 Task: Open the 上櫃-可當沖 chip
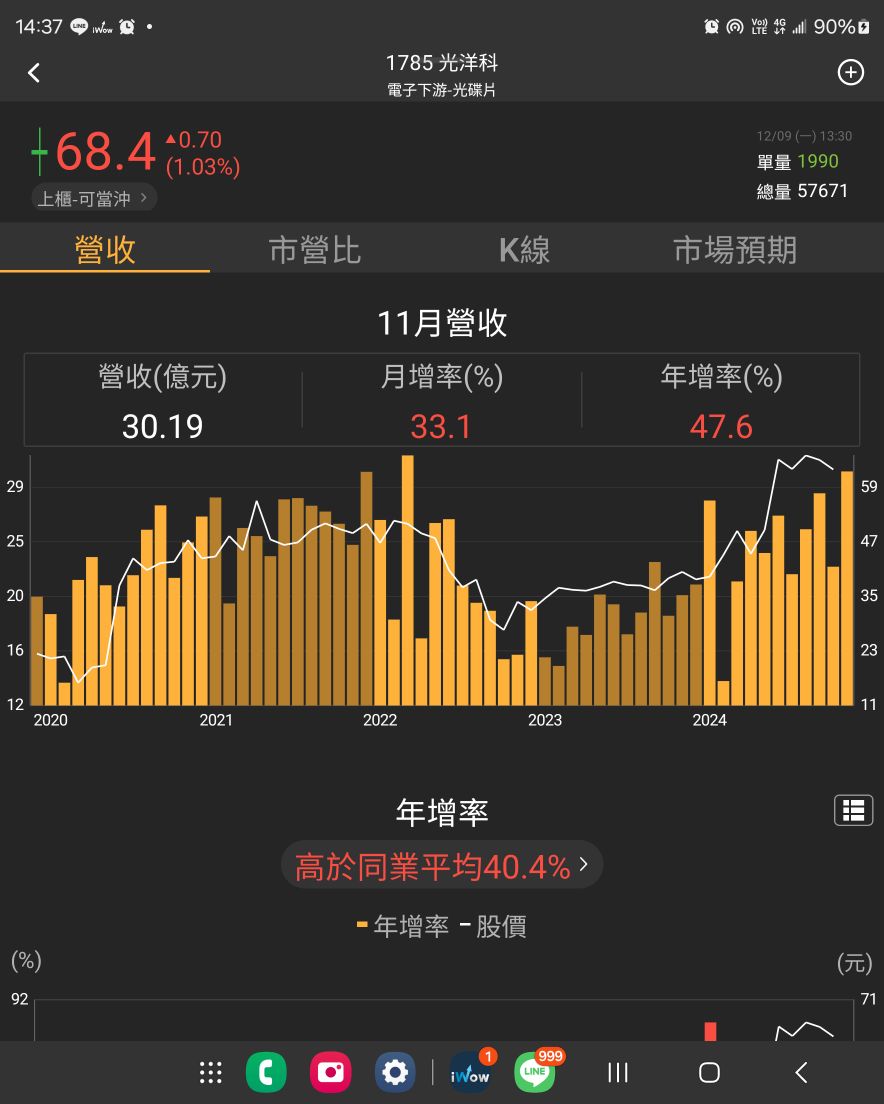[x=94, y=198]
